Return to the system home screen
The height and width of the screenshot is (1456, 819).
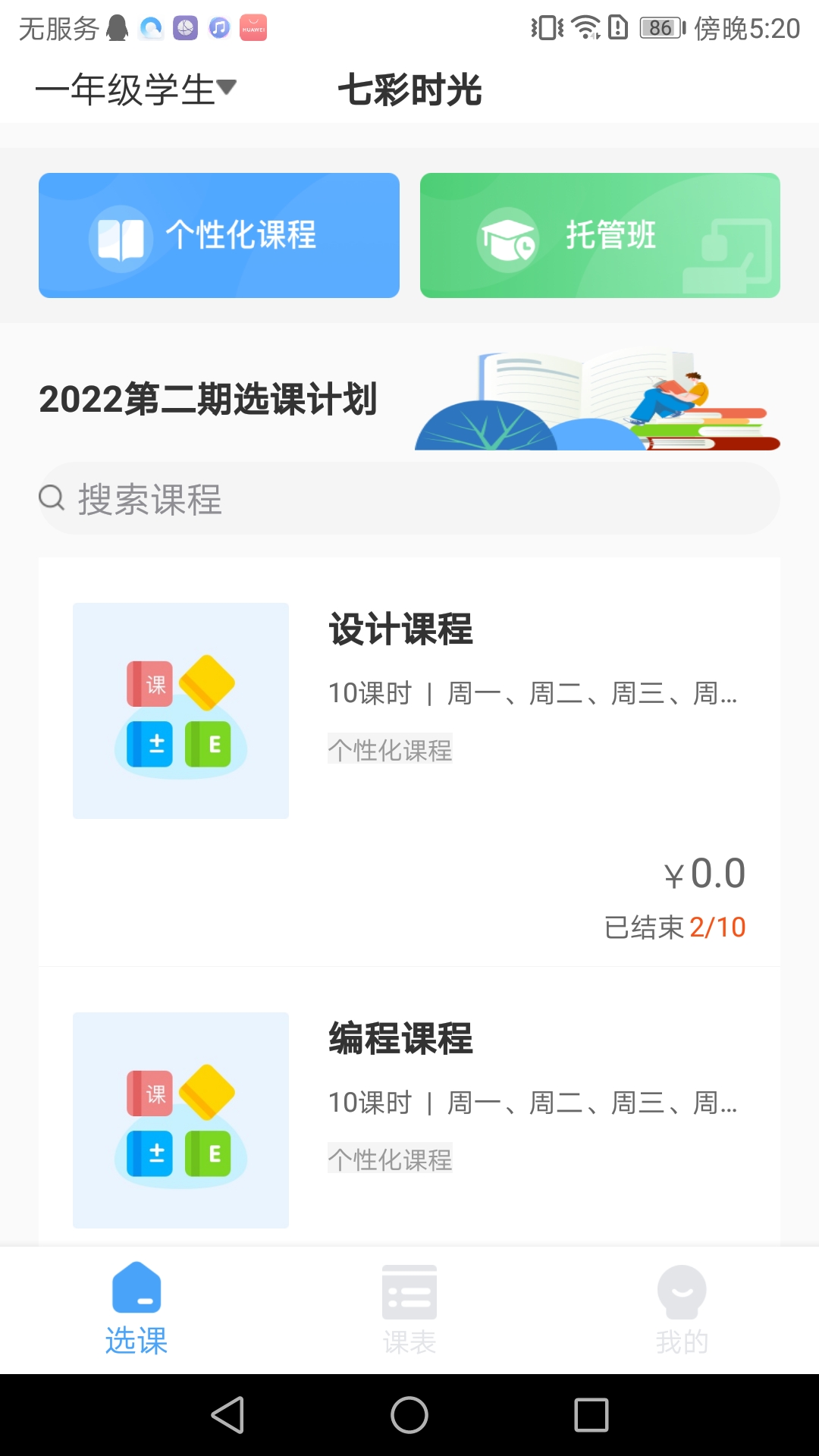coord(409,1415)
